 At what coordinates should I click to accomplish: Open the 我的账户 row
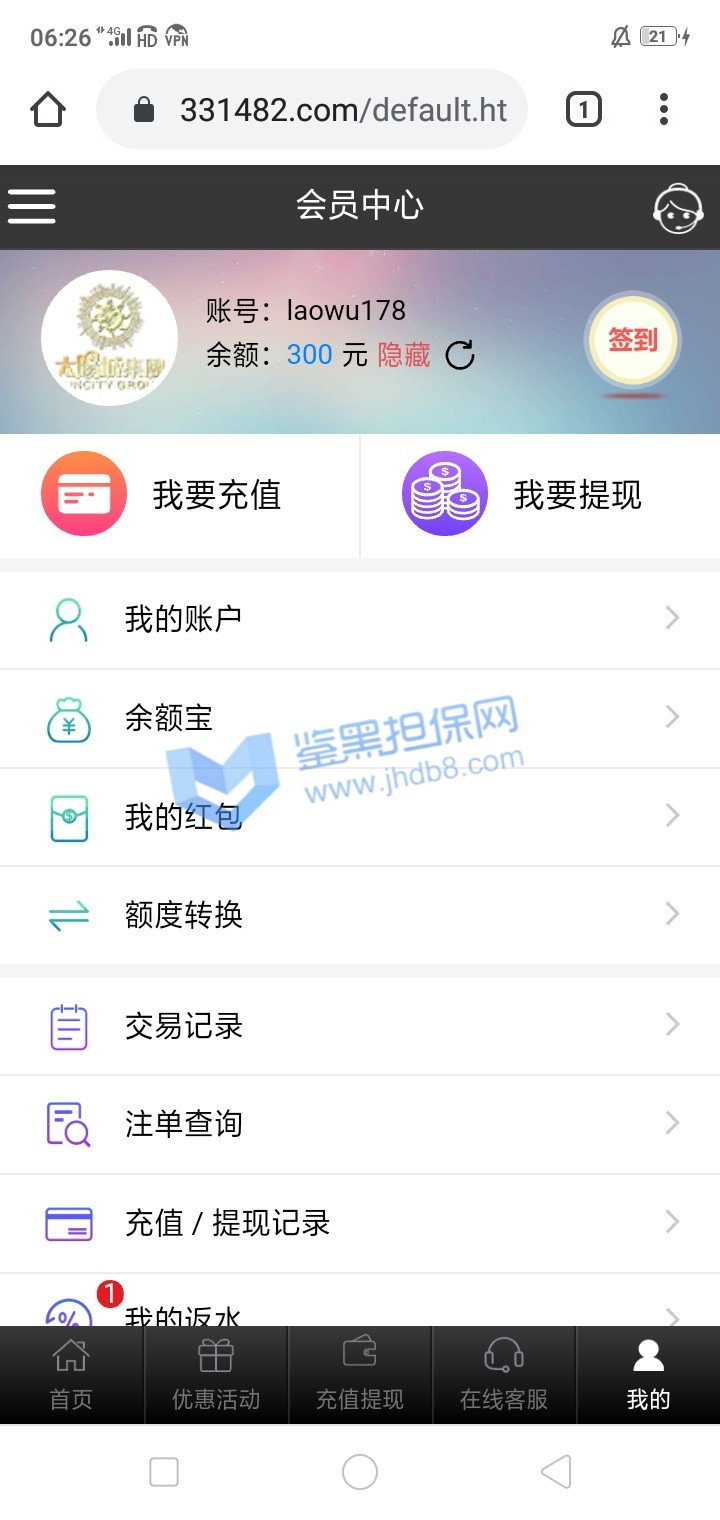click(360, 619)
